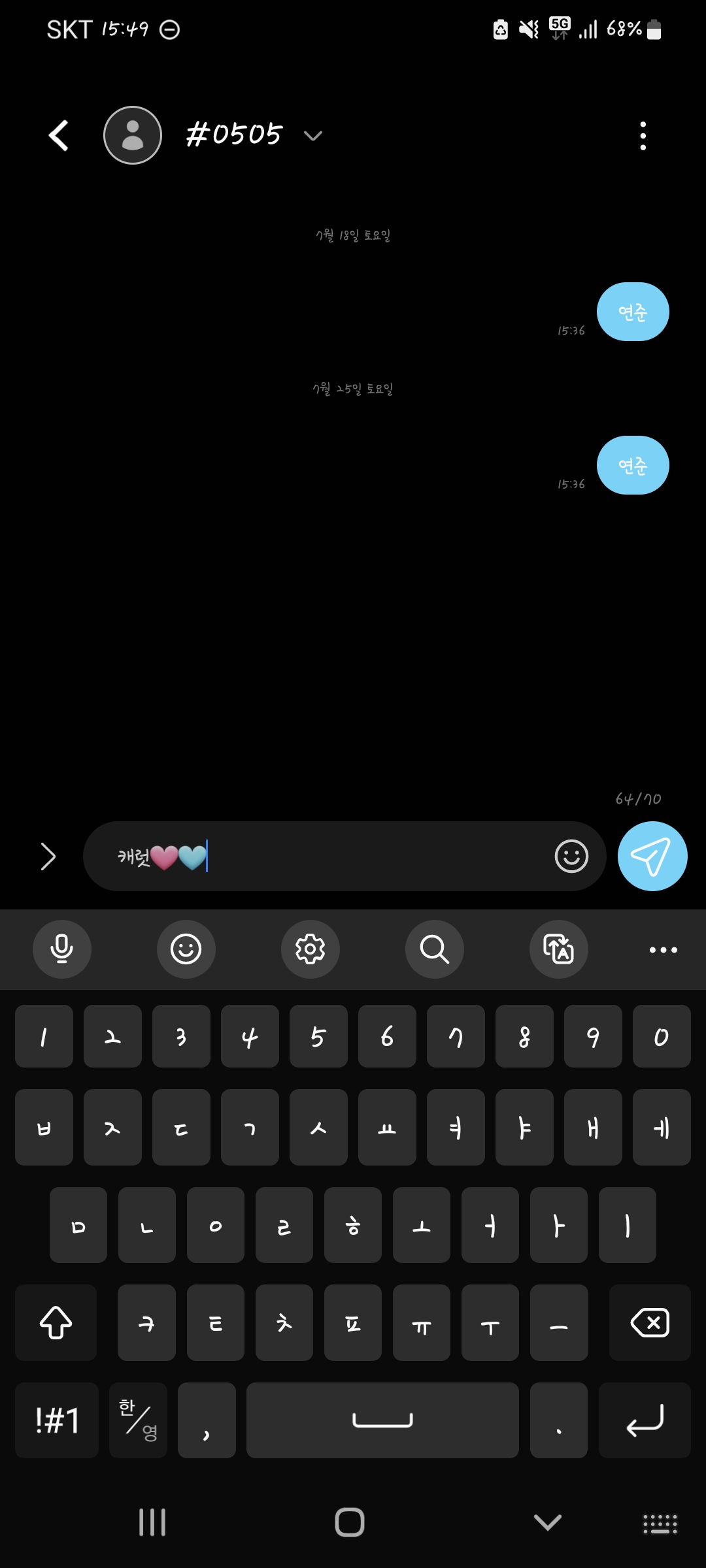Open emoji picker in message field
The image size is (706, 1568).
(x=571, y=856)
